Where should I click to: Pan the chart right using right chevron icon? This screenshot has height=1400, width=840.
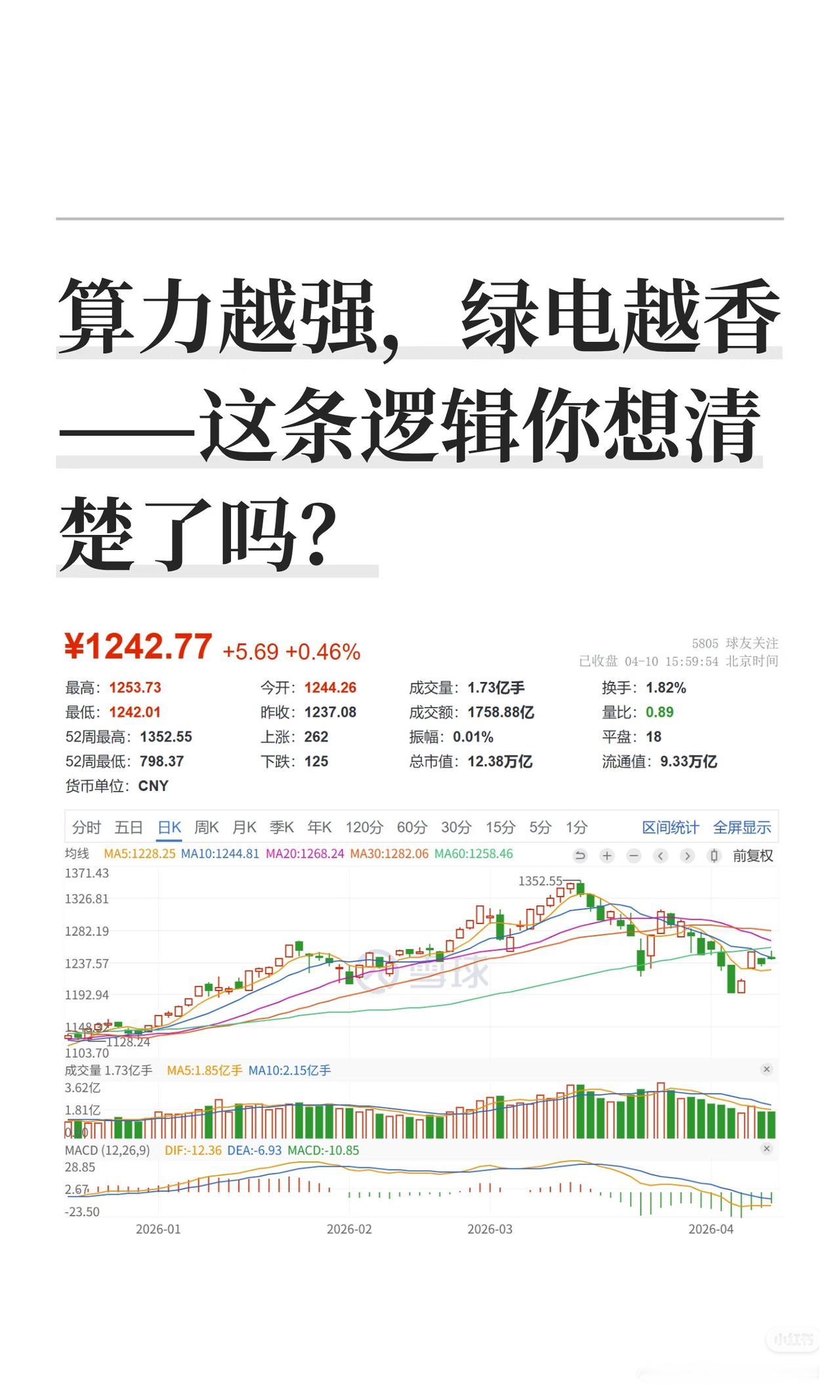click(x=688, y=856)
